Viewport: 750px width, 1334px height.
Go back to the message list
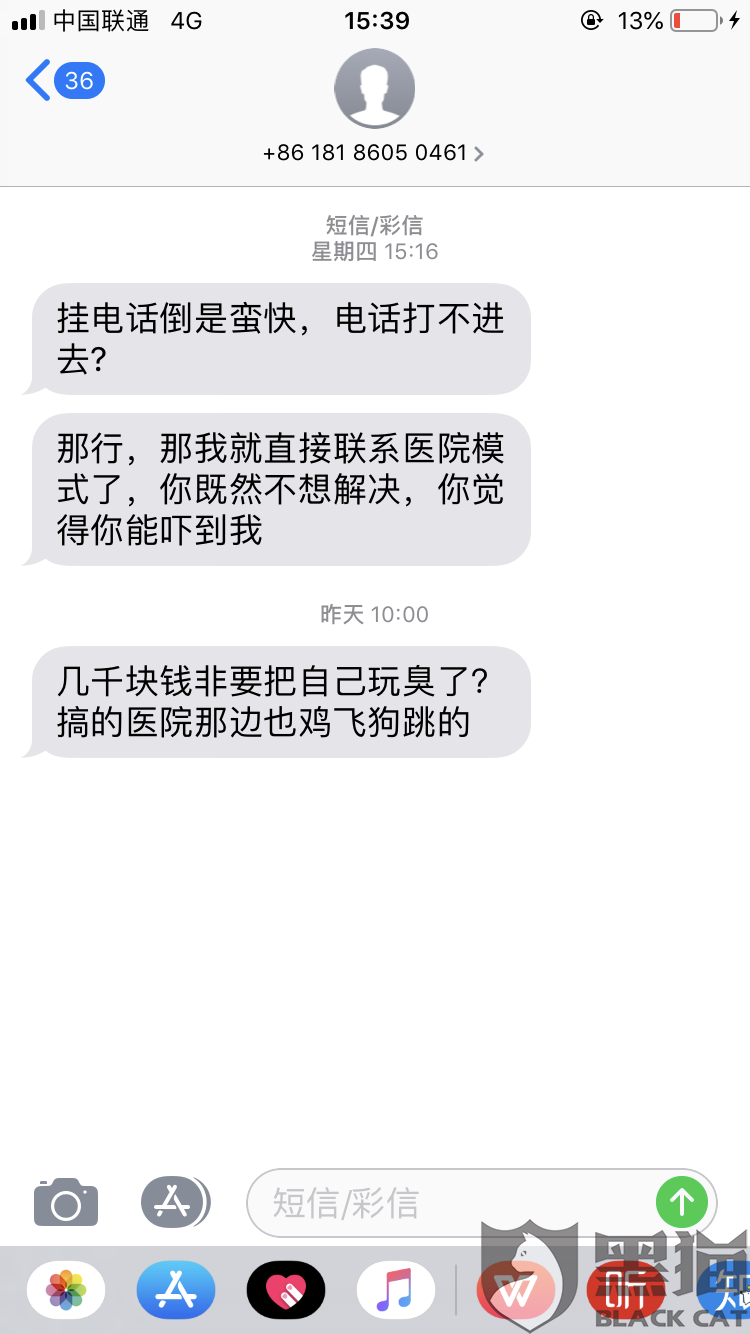coord(65,80)
